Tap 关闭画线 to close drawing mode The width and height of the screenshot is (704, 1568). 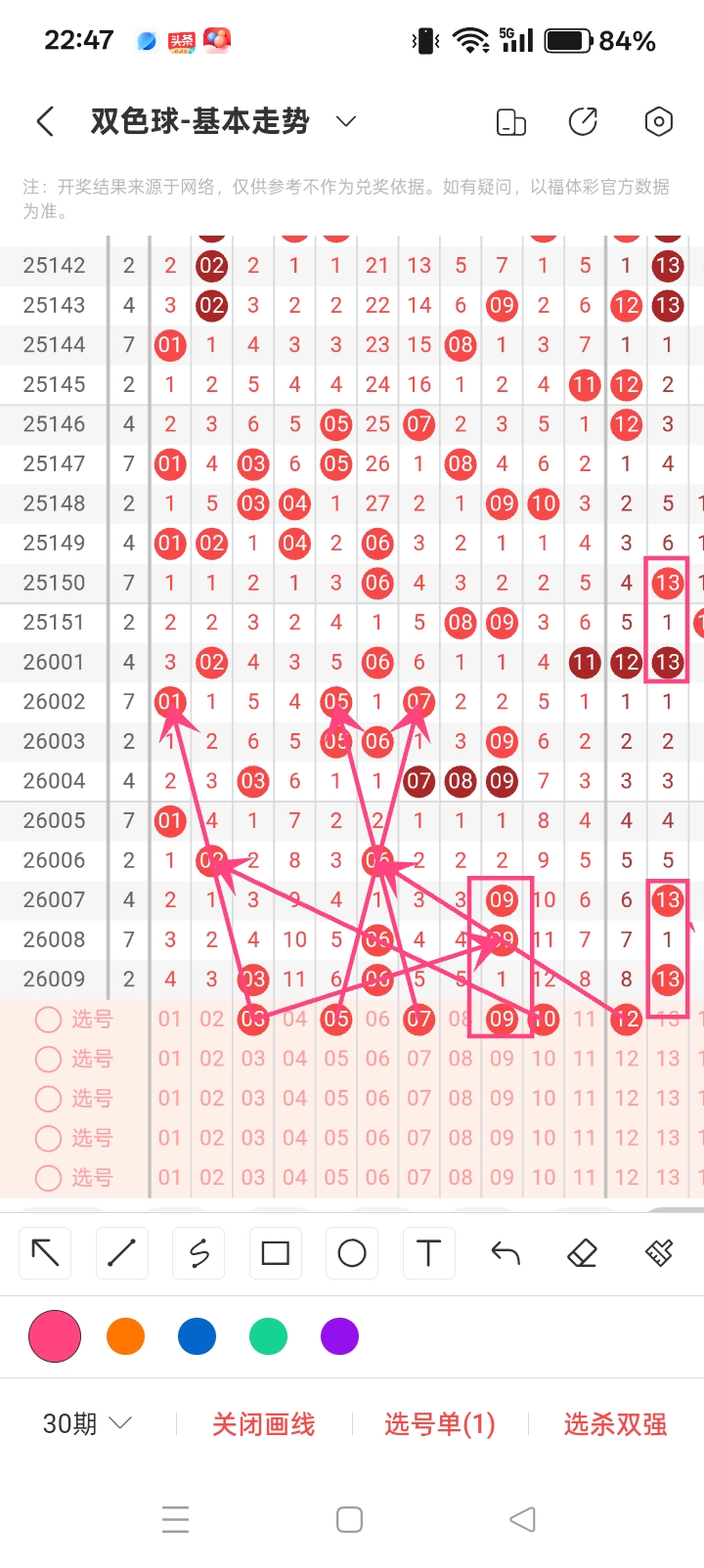tap(263, 1424)
